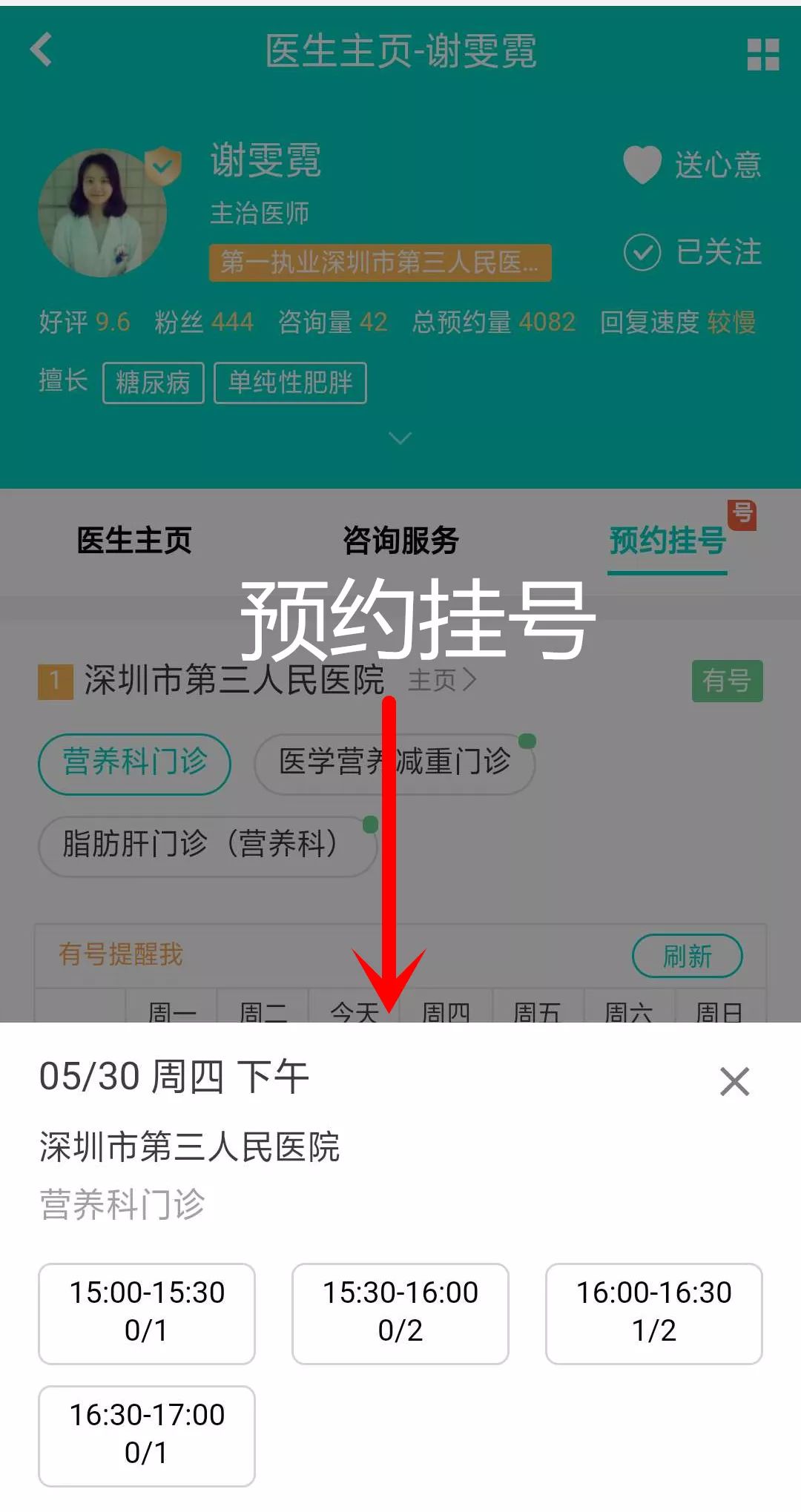
Task: Toggle the 已关注 follow status
Action: tap(693, 252)
